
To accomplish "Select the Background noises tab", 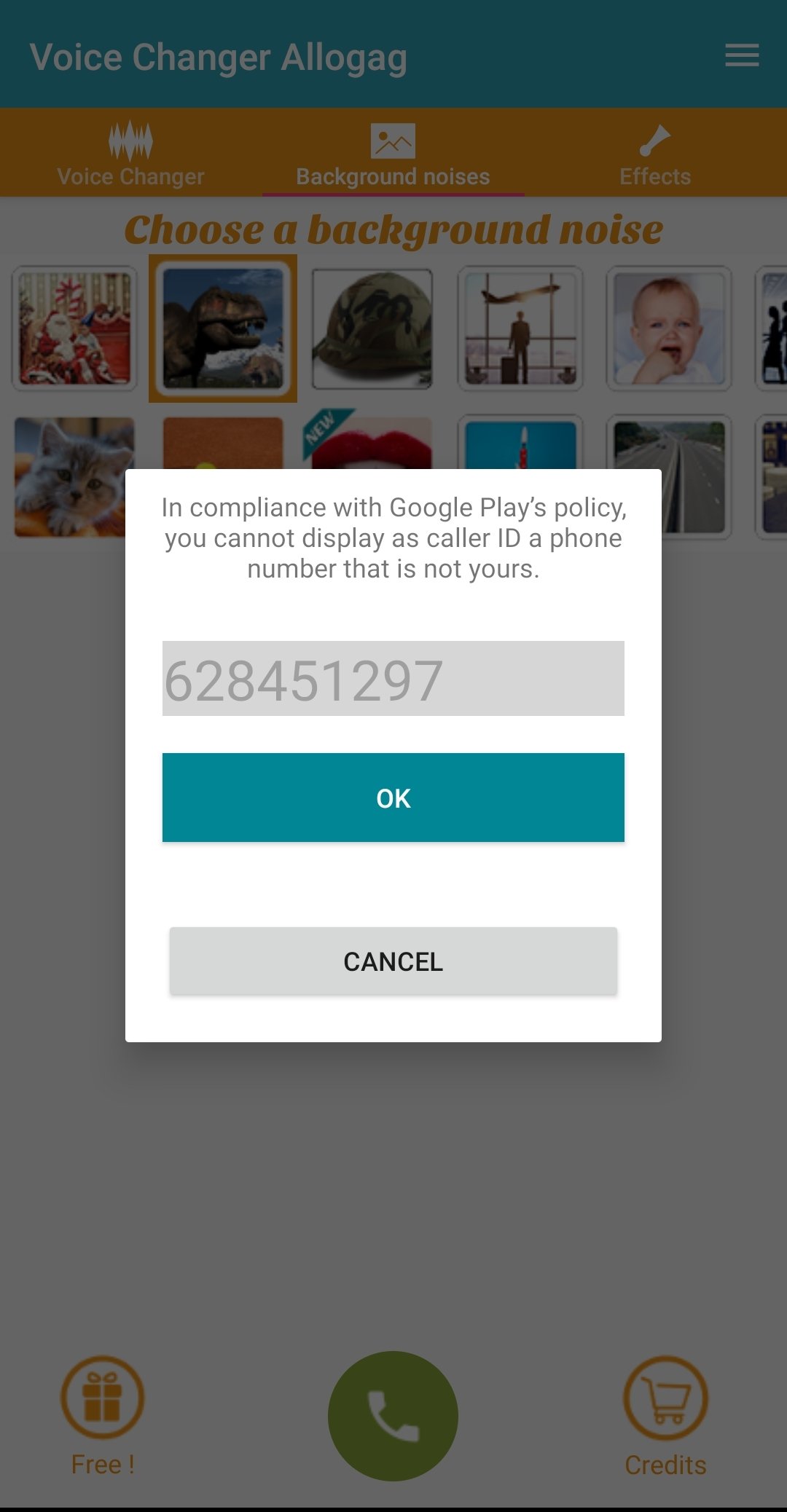I will (393, 153).
